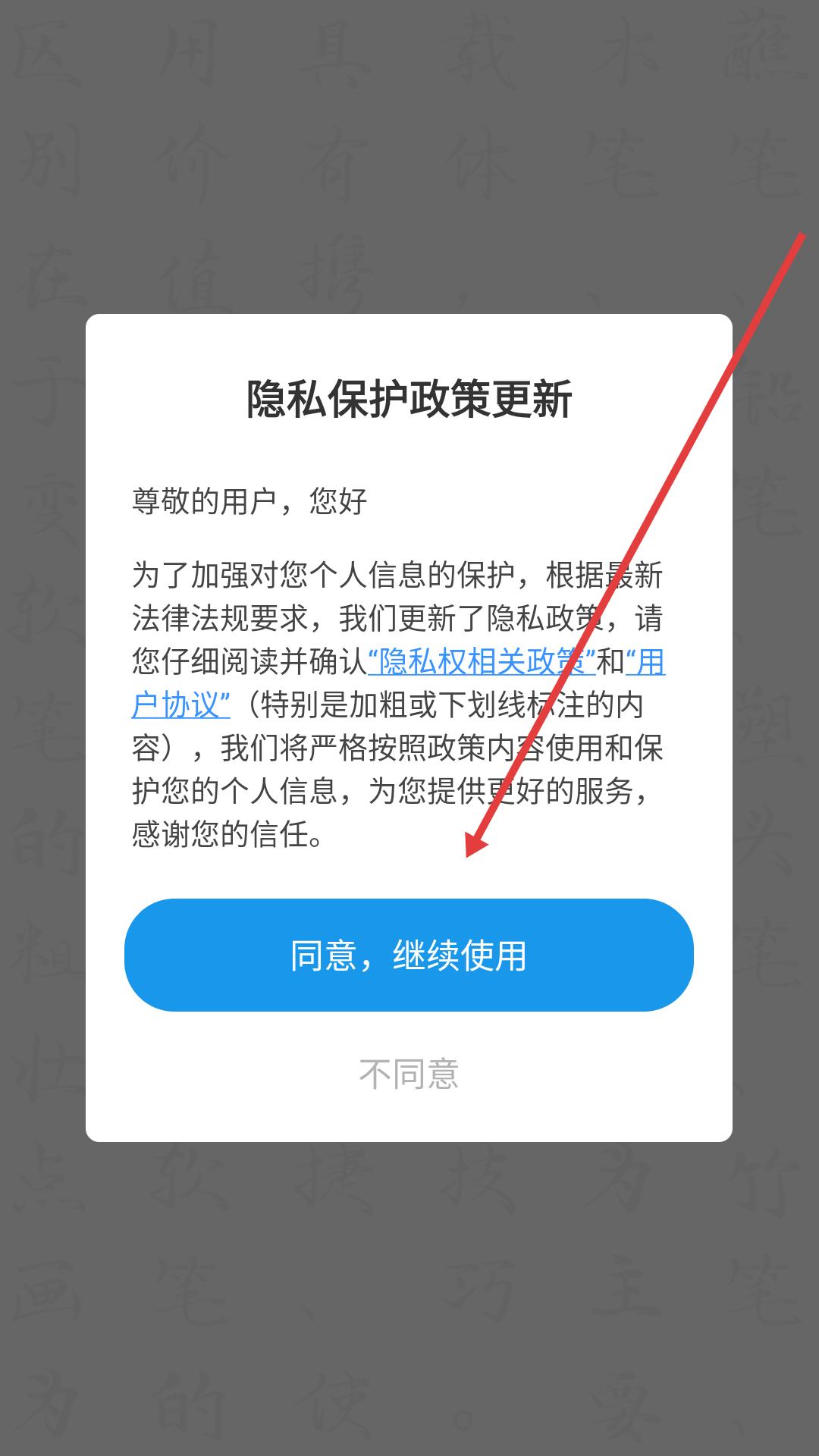
Task: Open the "隐私权相关政策" link
Action: click(482, 662)
